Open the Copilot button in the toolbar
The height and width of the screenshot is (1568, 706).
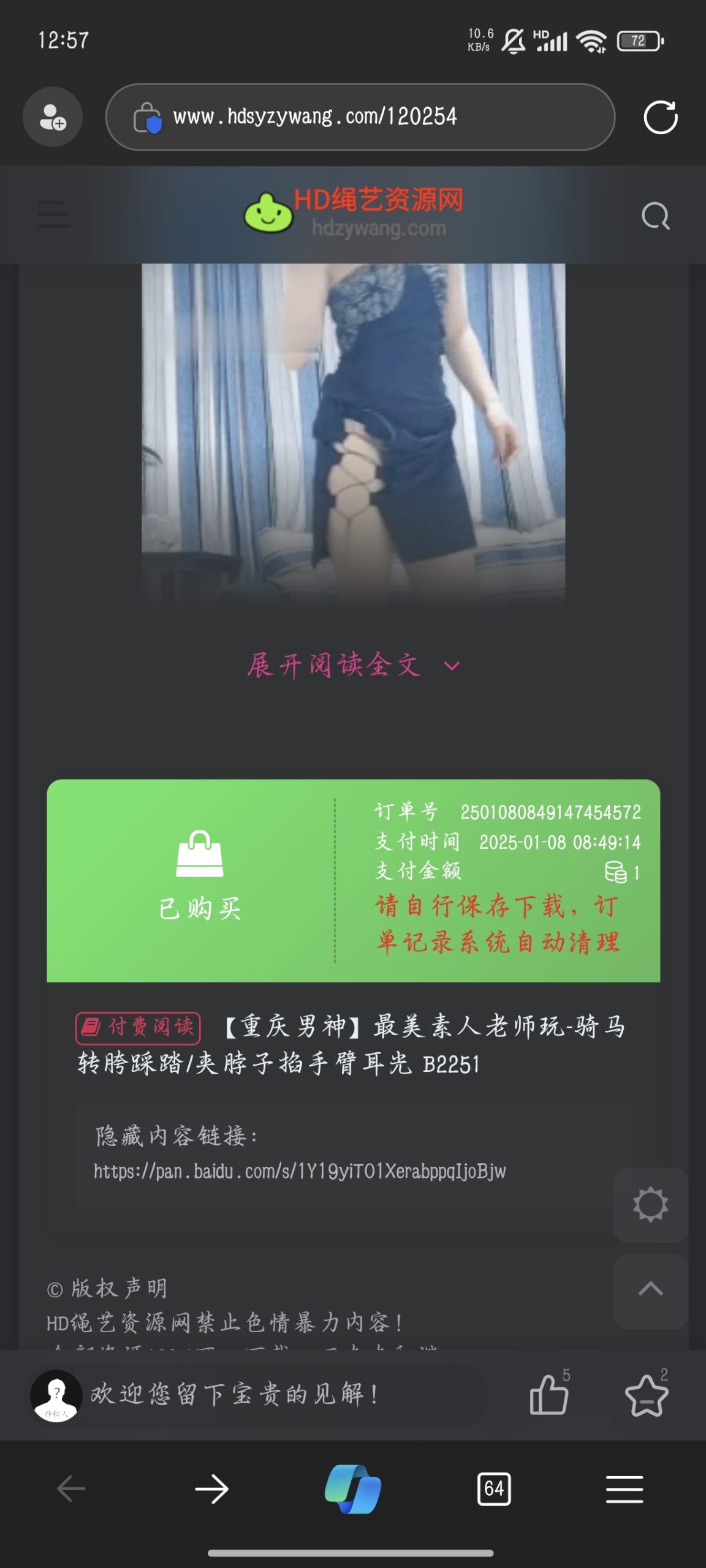tap(353, 1489)
